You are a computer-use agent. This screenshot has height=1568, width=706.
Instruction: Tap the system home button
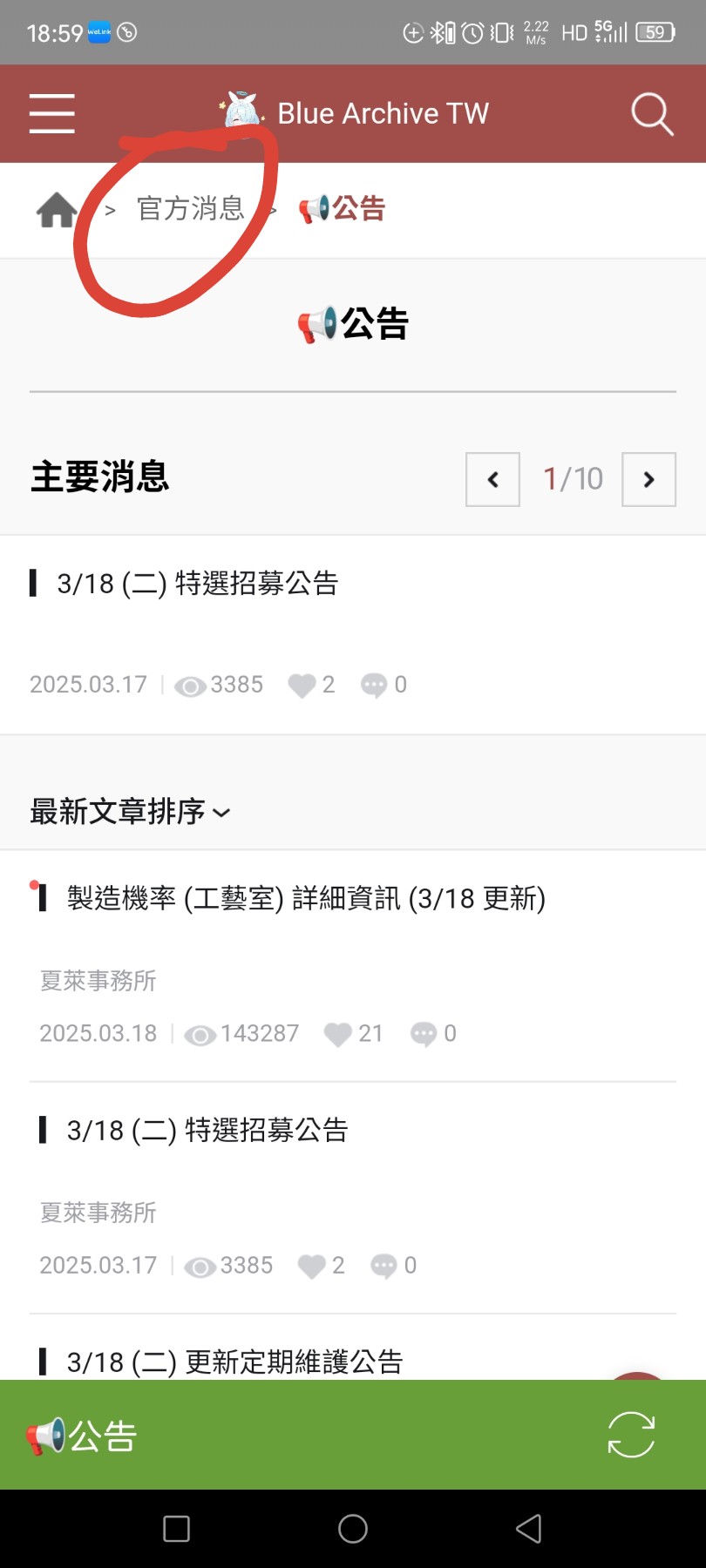[353, 1529]
